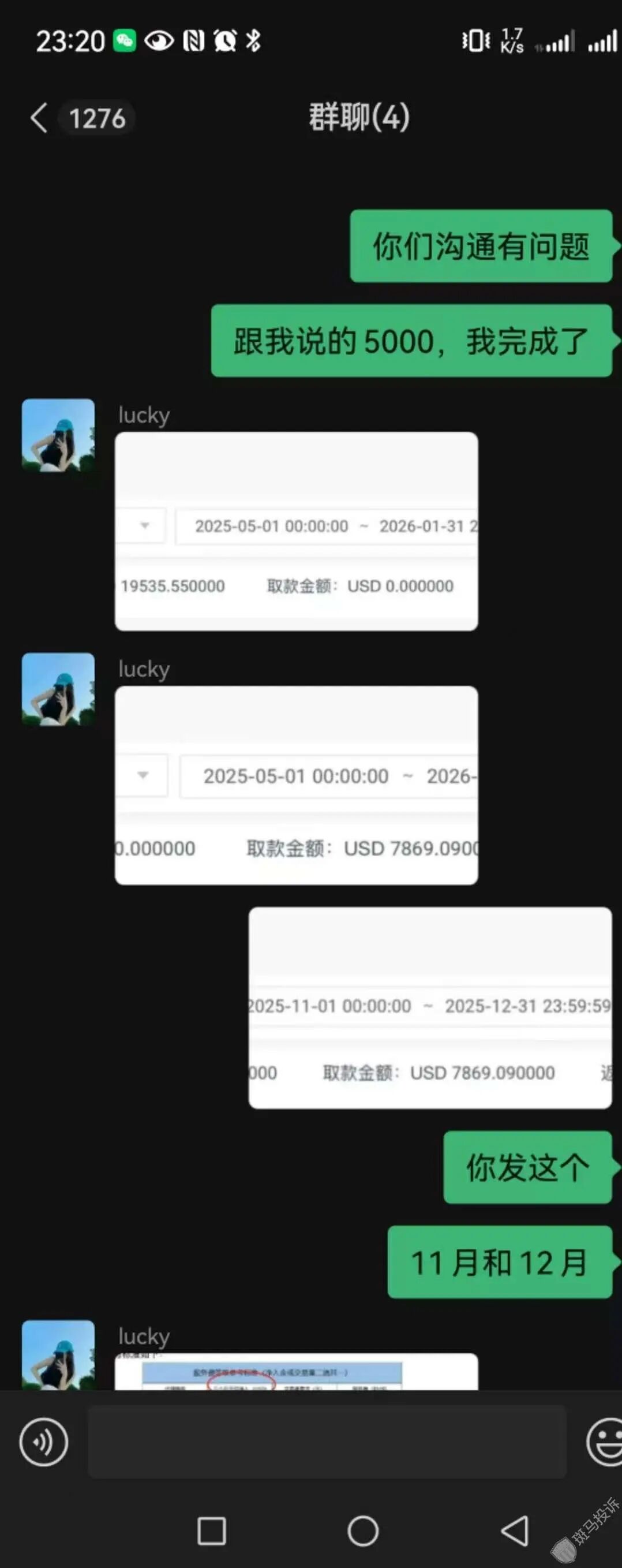This screenshot has width=622, height=1568.
Task: Switch to voice message mode
Action: 43,1441
